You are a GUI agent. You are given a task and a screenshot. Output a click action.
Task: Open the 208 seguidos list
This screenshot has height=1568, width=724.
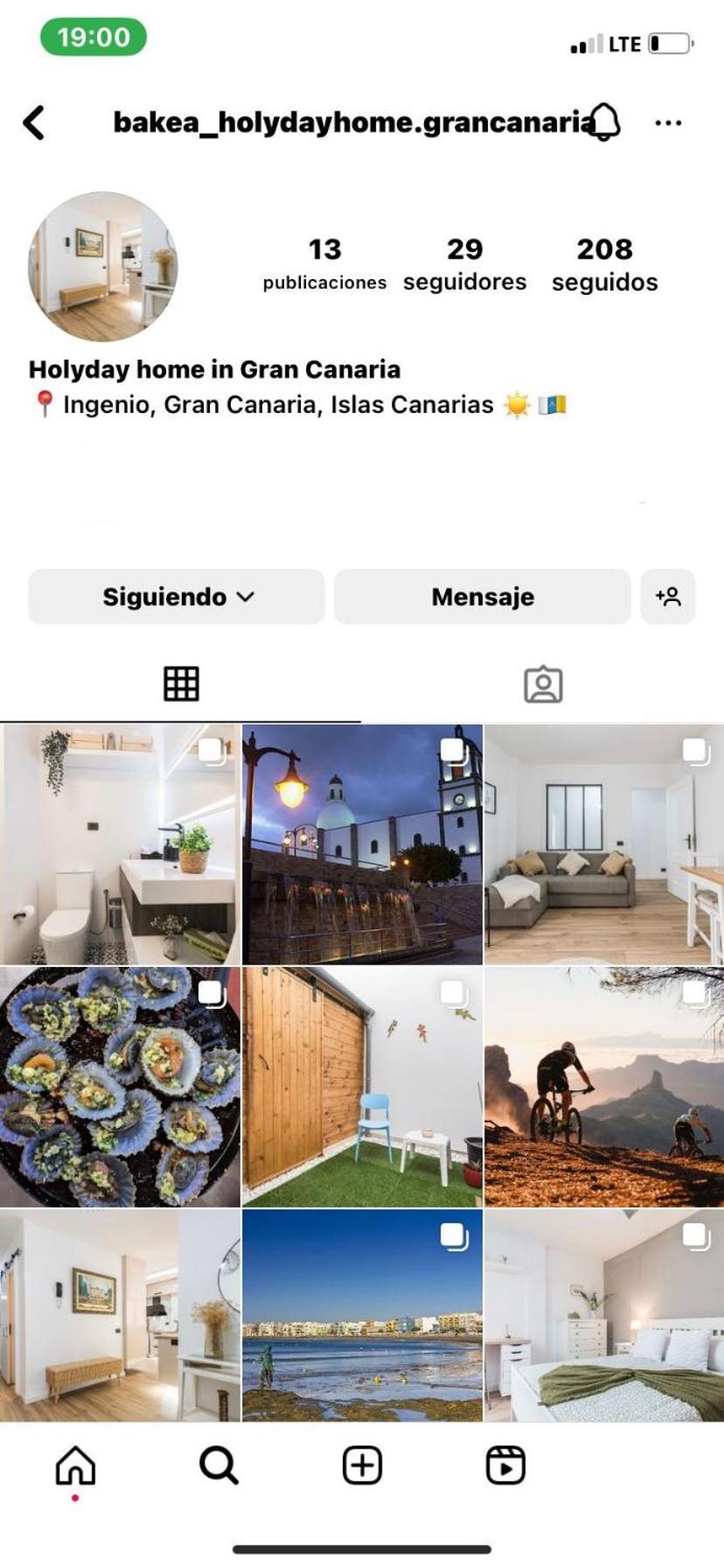click(x=604, y=264)
